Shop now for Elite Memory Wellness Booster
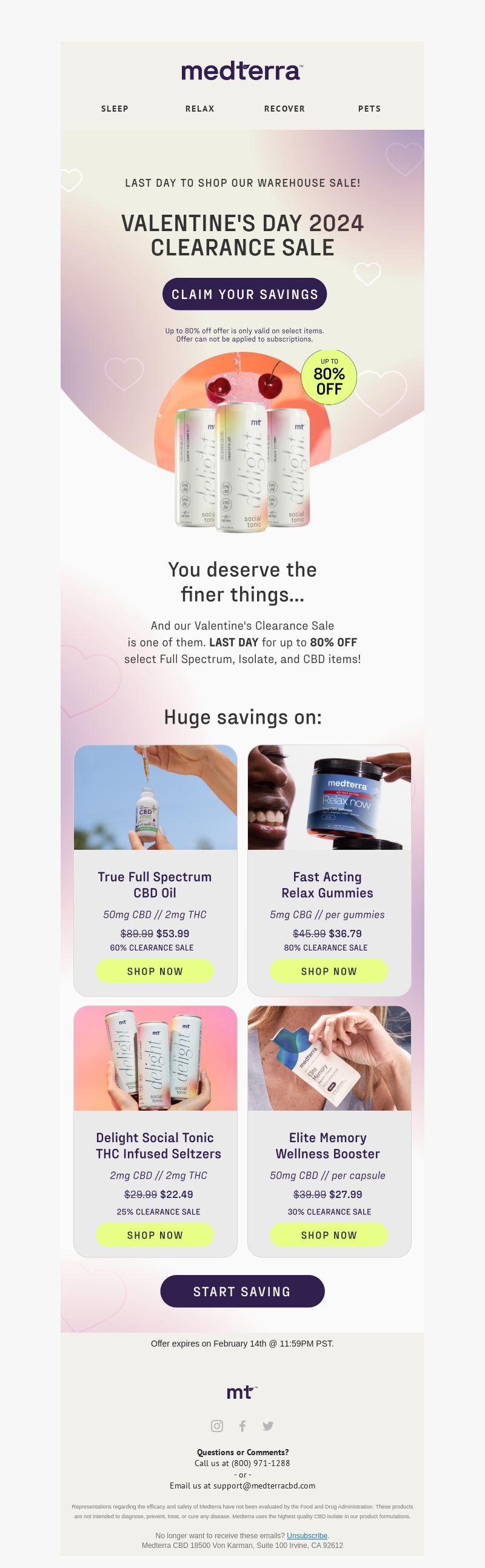485x1568 pixels. [x=329, y=1234]
